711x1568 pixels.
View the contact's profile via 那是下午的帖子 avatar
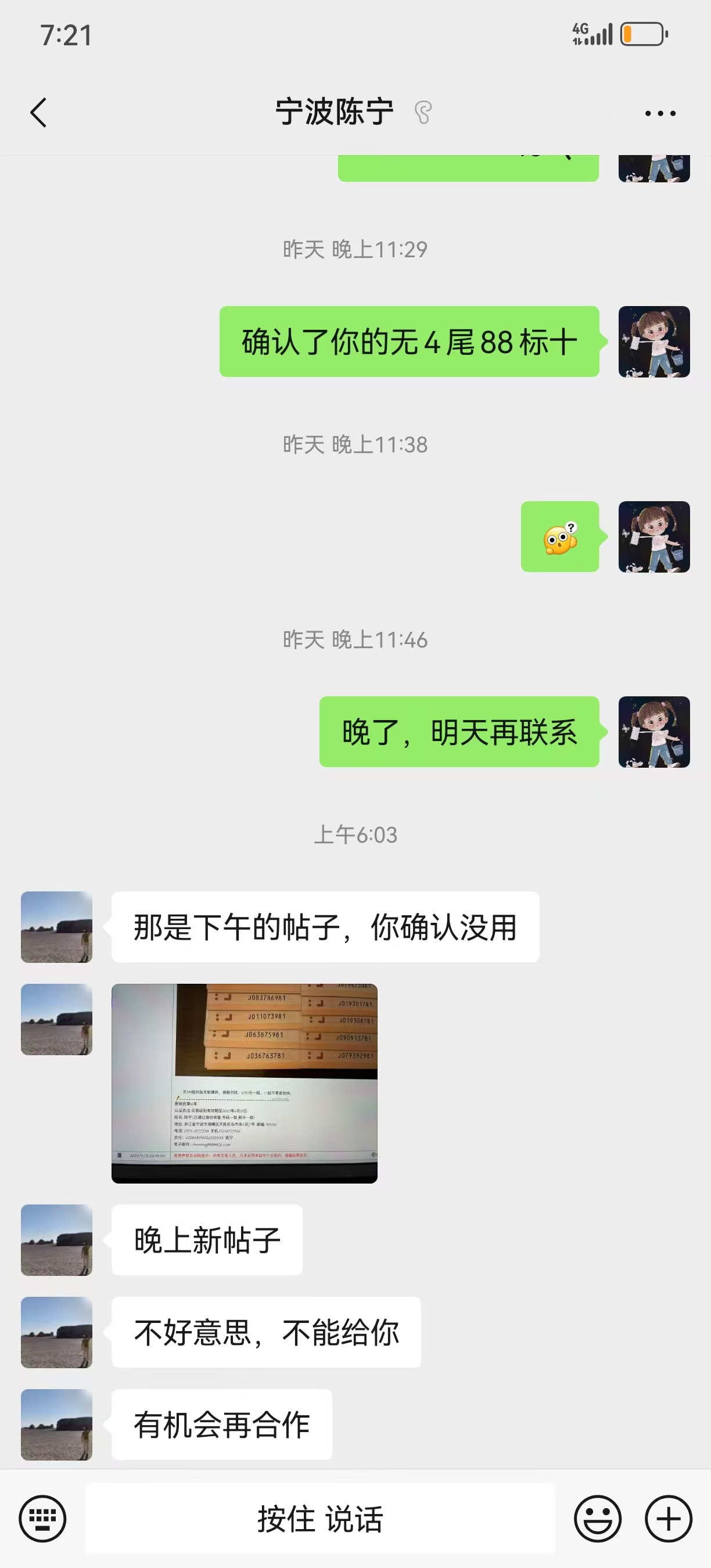coord(56,926)
